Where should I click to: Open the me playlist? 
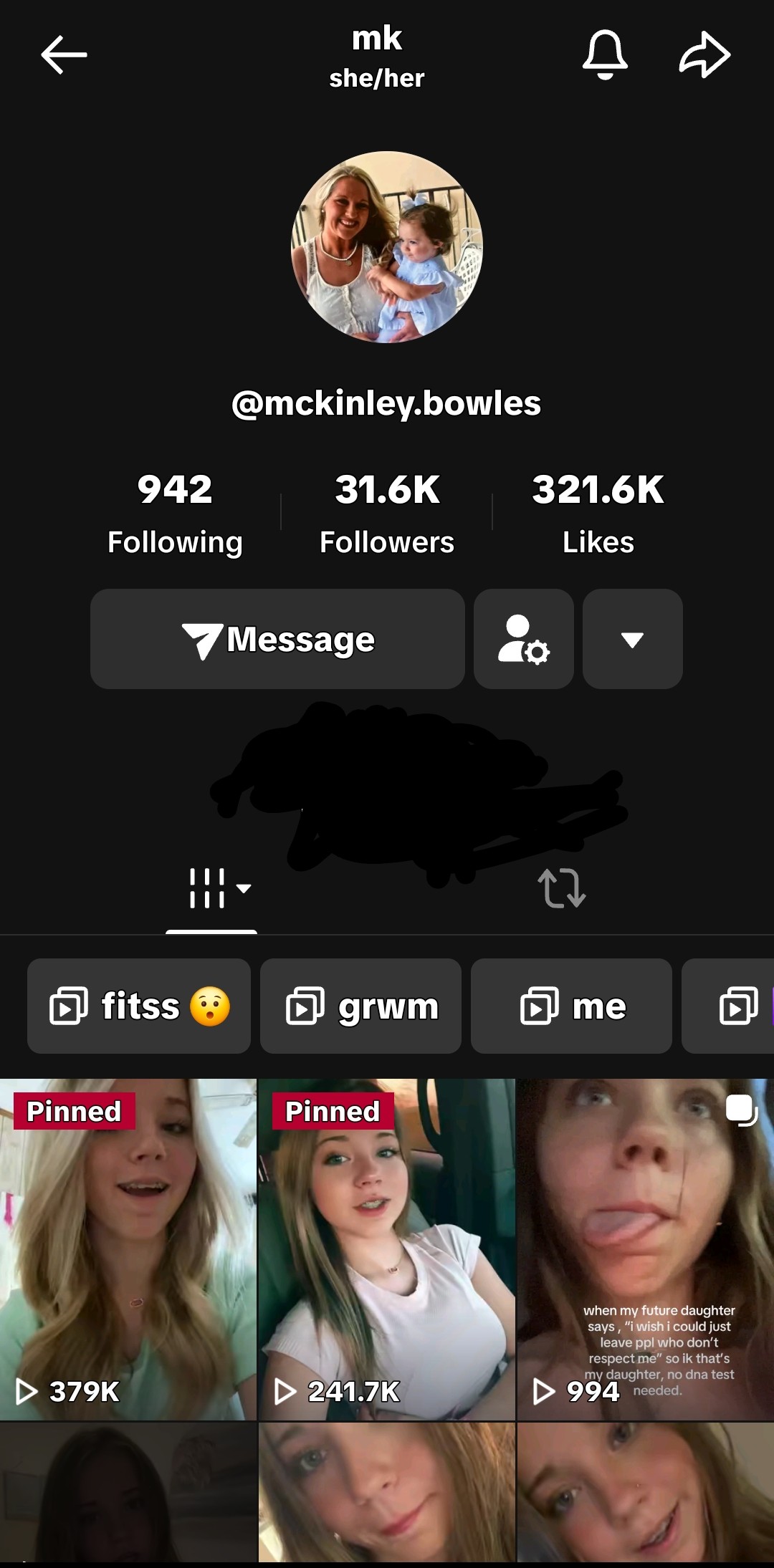[571, 1006]
